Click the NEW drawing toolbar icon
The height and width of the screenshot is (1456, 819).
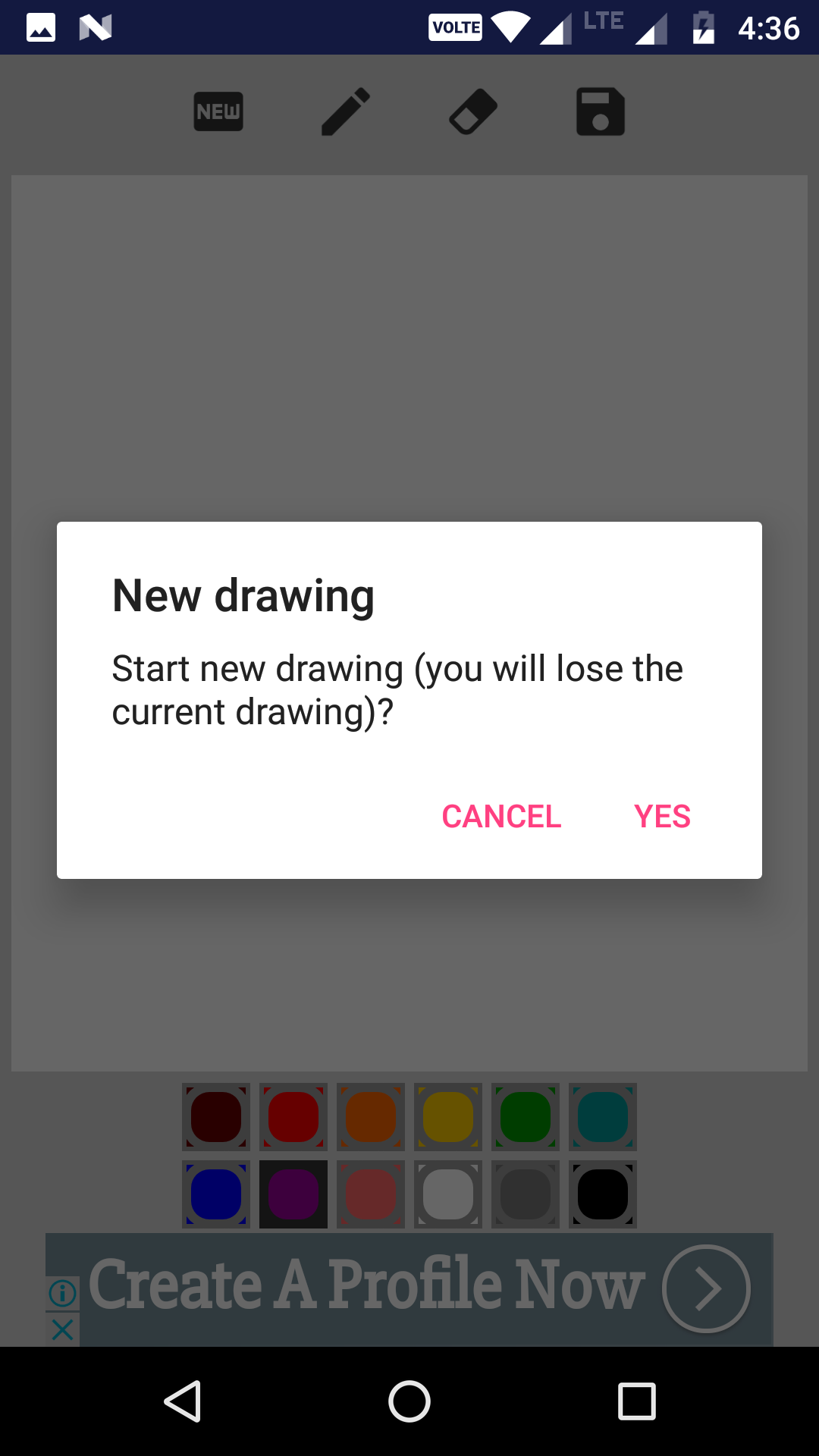218,111
